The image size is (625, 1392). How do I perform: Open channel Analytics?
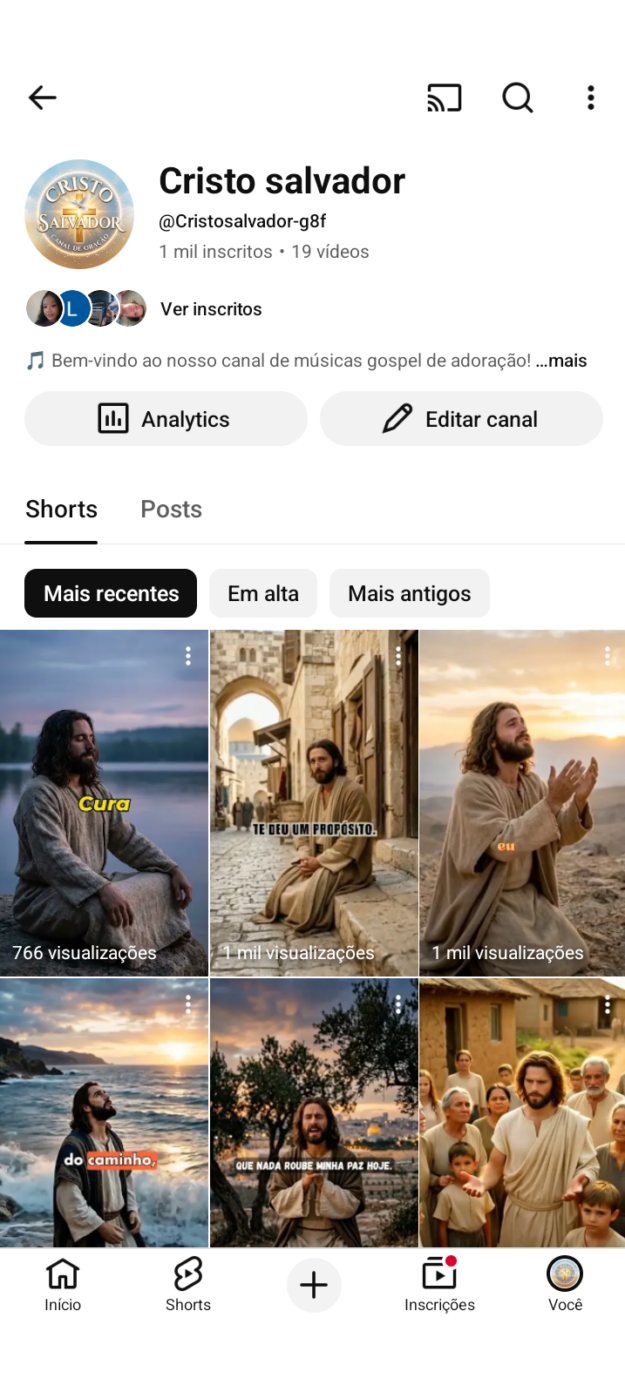166,419
